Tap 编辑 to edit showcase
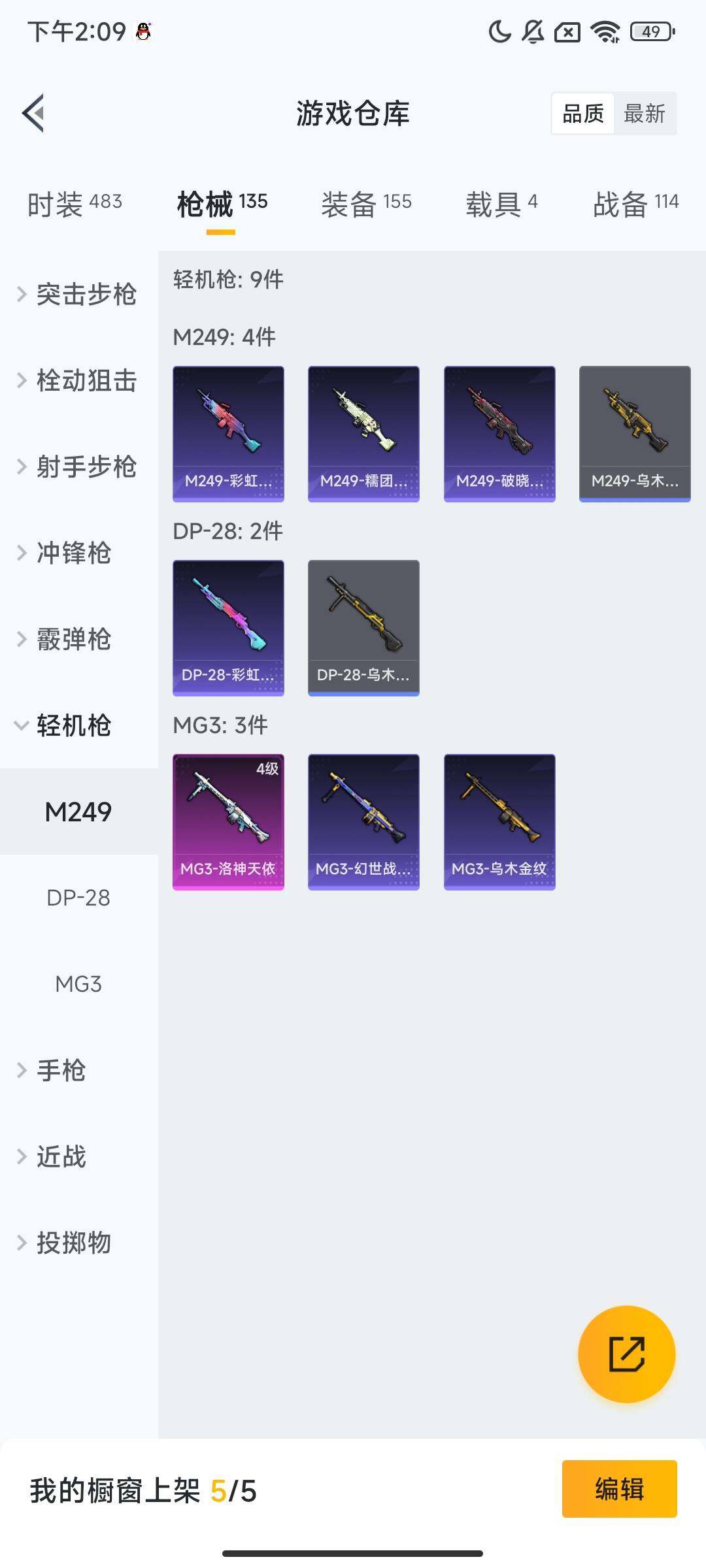This screenshot has height=1568, width=706. (x=619, y=1489)
